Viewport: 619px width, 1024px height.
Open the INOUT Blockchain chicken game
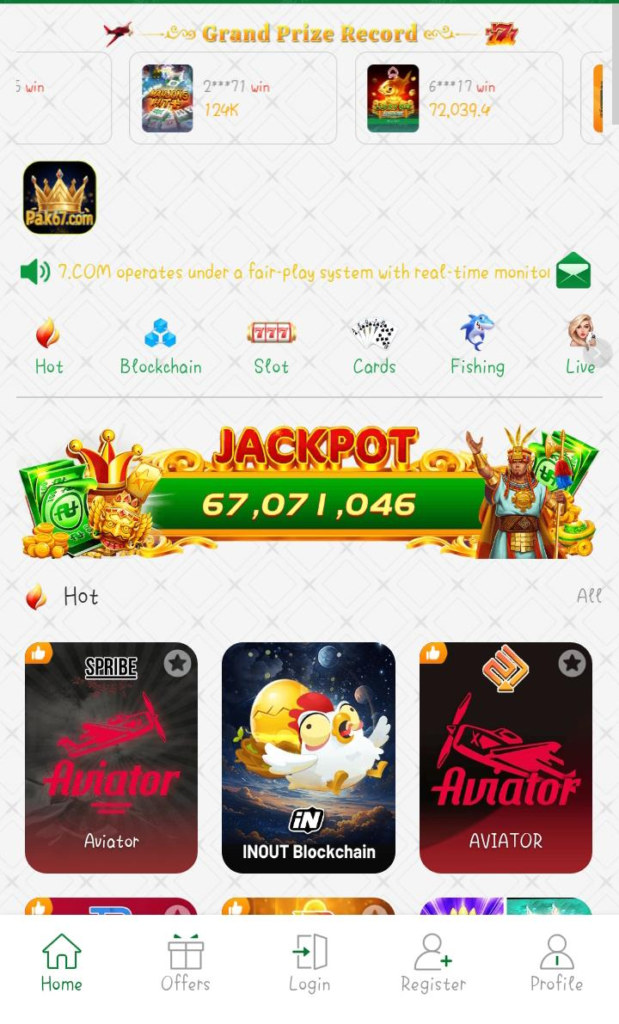click(308, 757)
